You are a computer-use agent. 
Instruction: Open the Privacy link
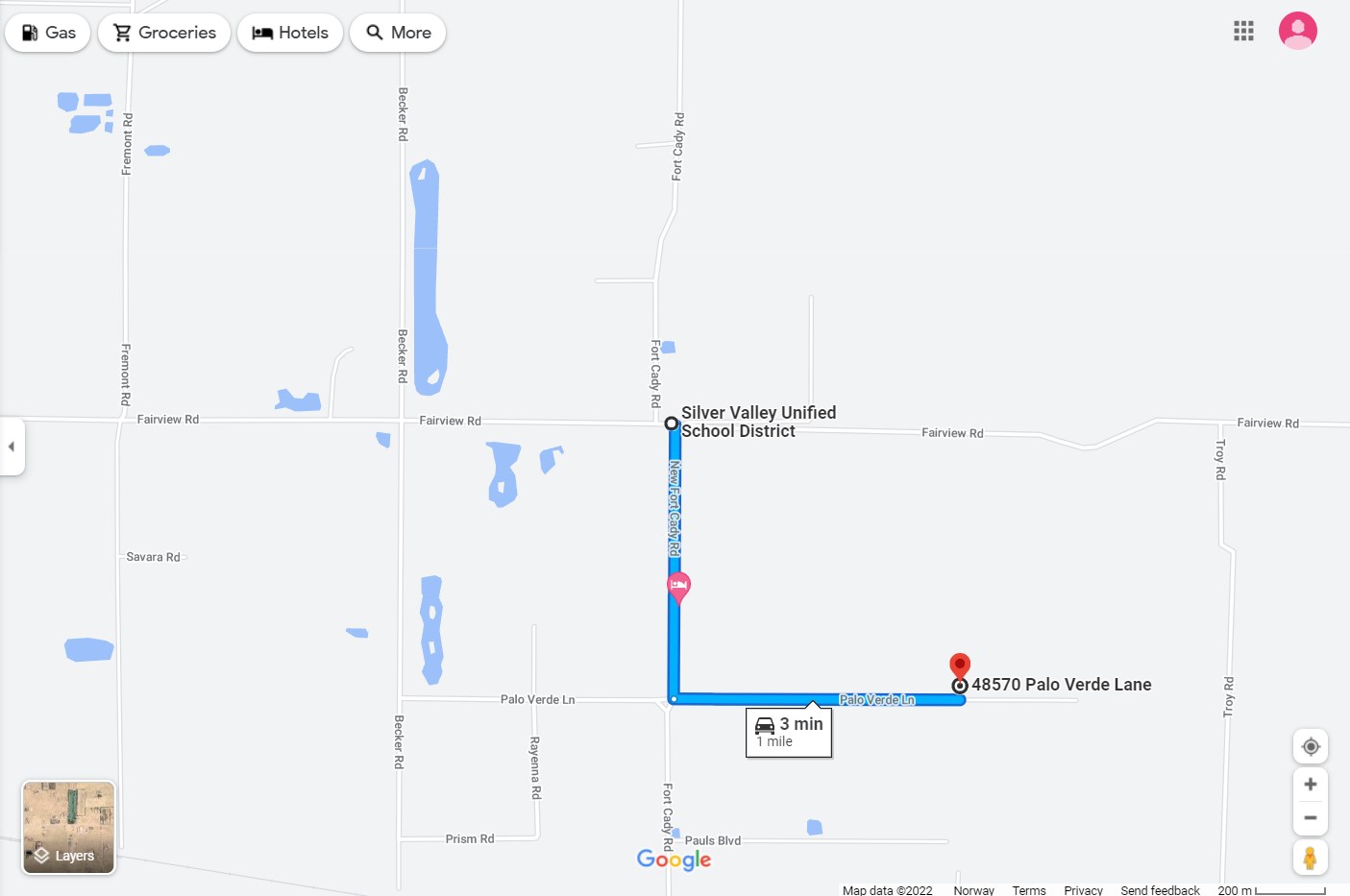click(x=1083, y=890)
